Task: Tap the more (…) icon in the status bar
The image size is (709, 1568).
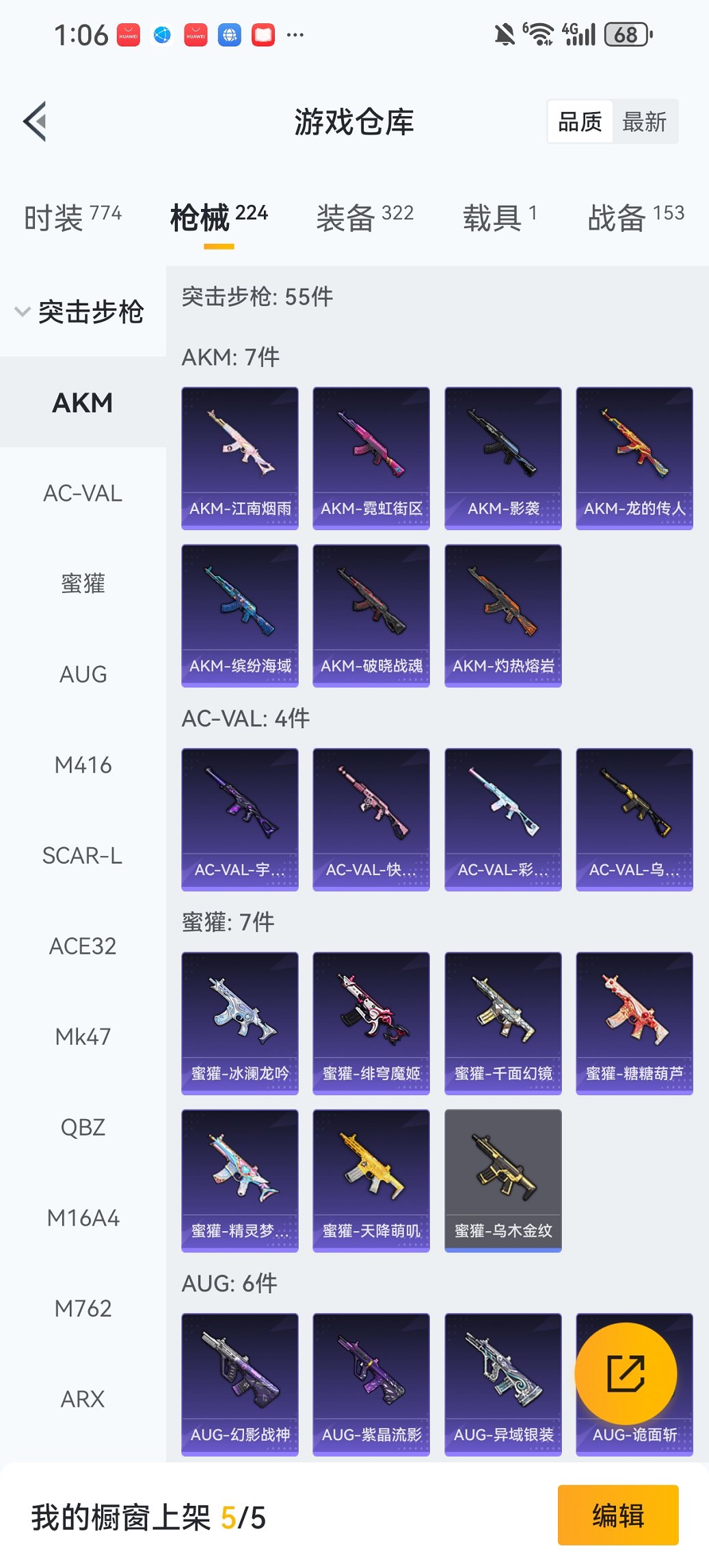Action: [x=294, y=34]
